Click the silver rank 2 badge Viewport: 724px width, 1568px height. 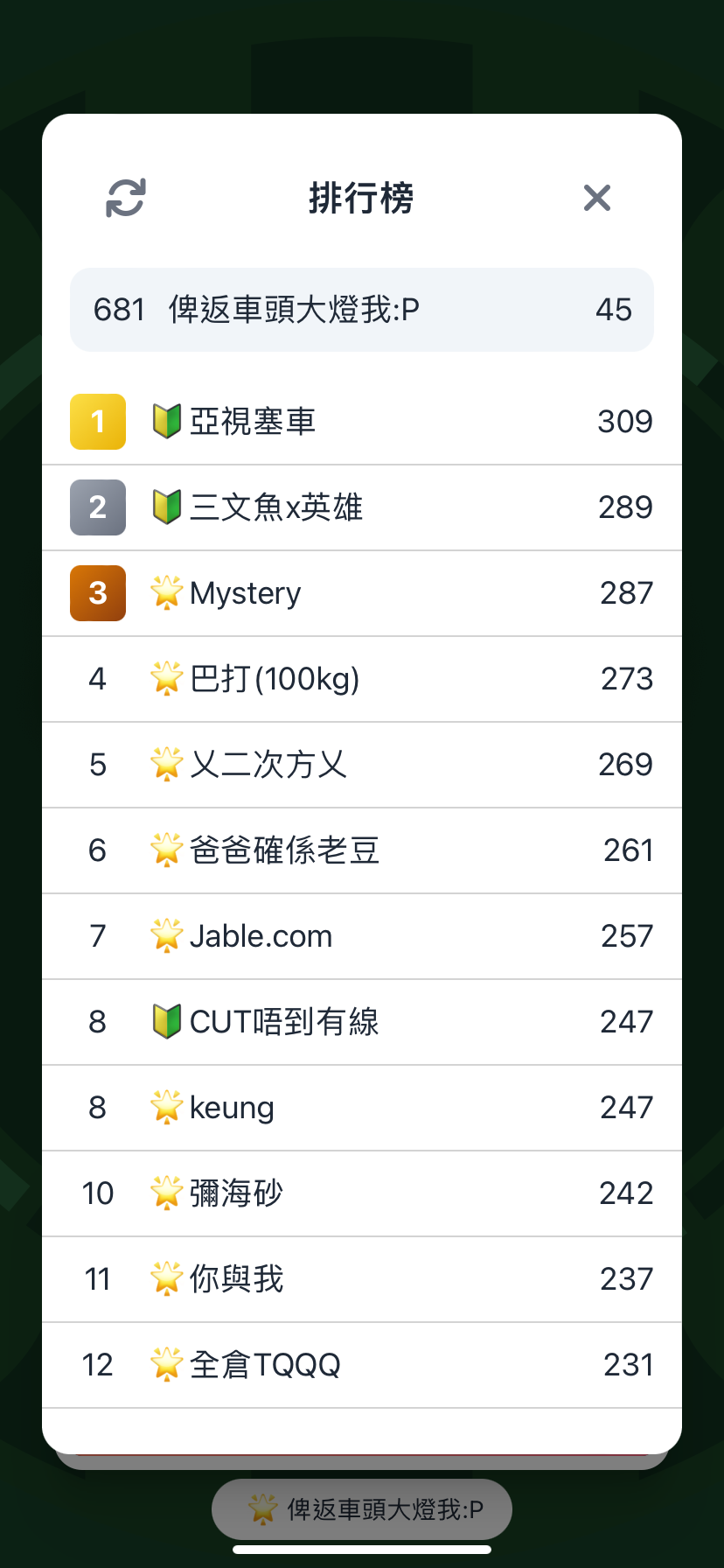(x=97, y=507)
